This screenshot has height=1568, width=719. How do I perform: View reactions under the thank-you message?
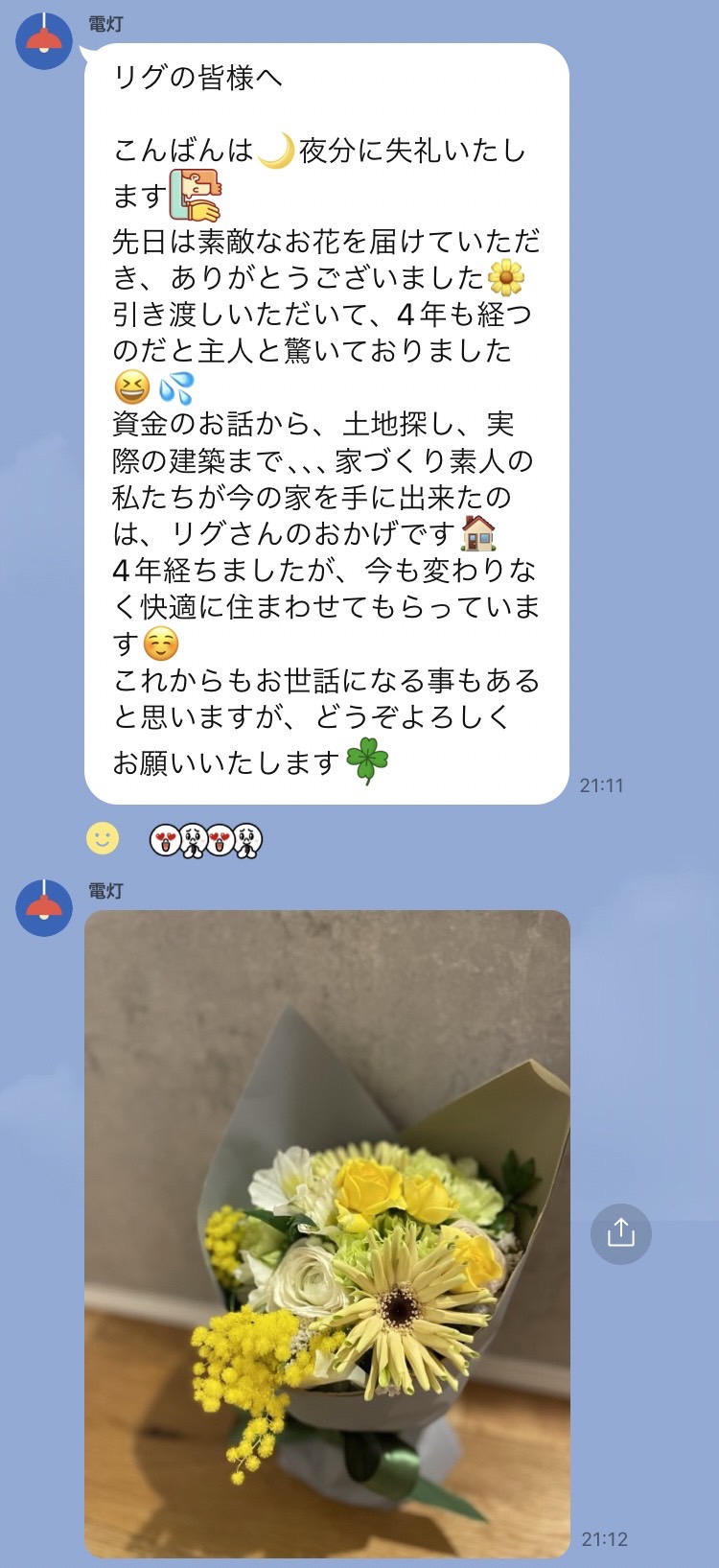(206, 841)
